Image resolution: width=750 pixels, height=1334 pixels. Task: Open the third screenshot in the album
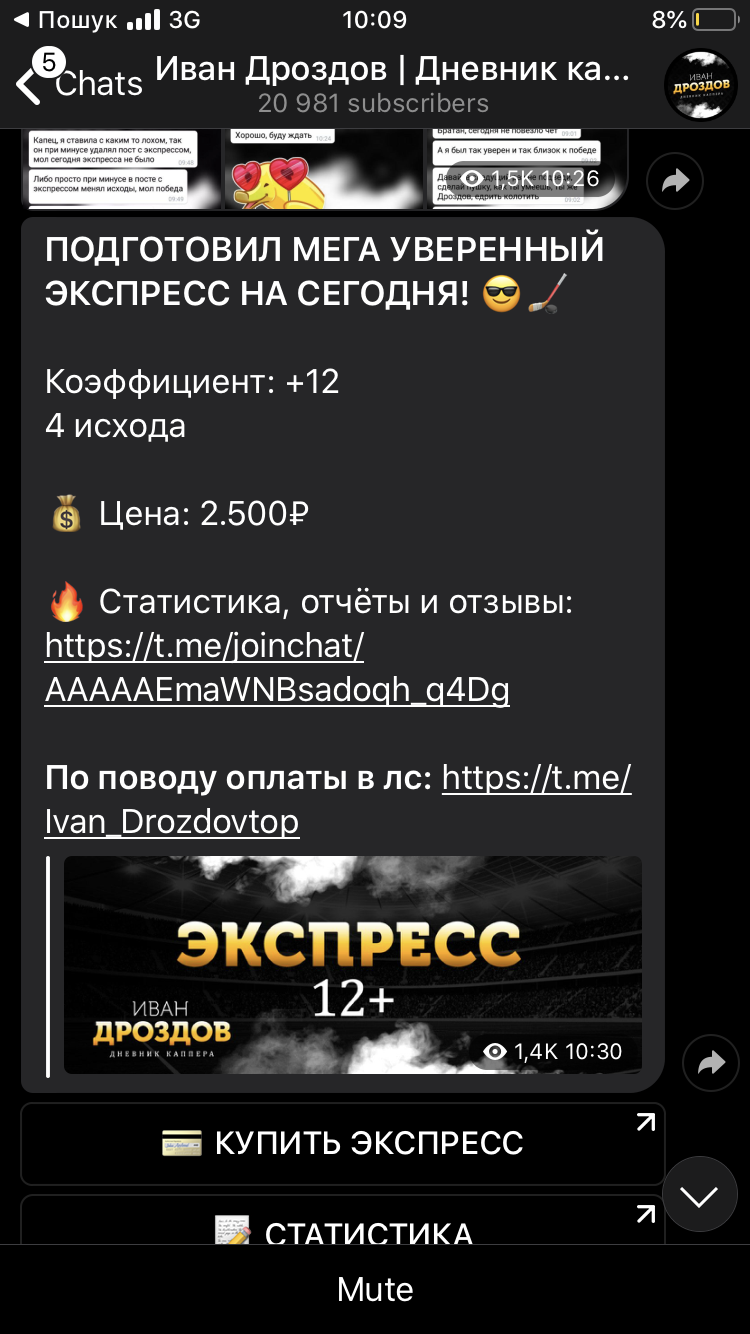(530, 168)
